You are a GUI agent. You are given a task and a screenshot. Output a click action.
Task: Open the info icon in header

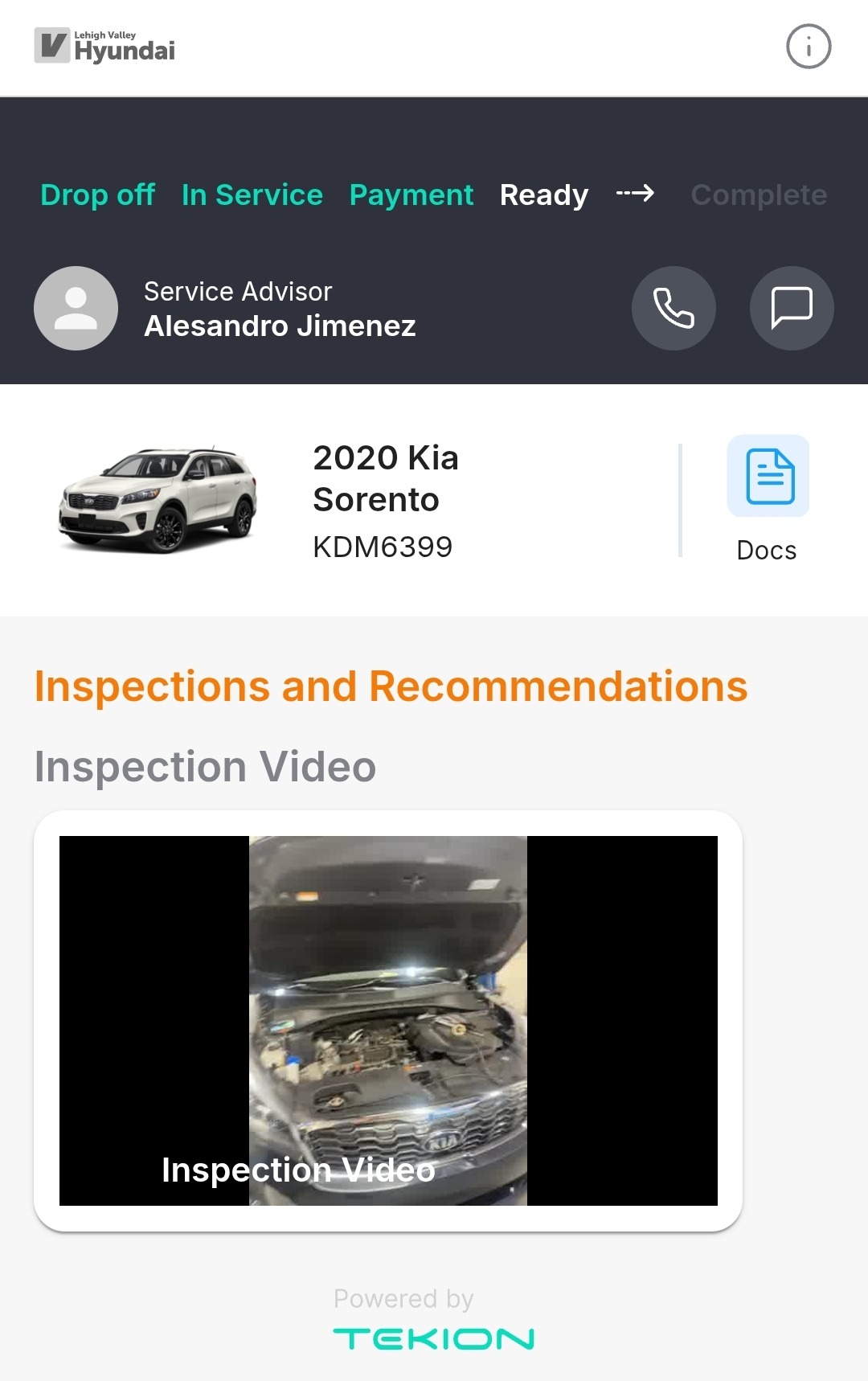point(809,47)
